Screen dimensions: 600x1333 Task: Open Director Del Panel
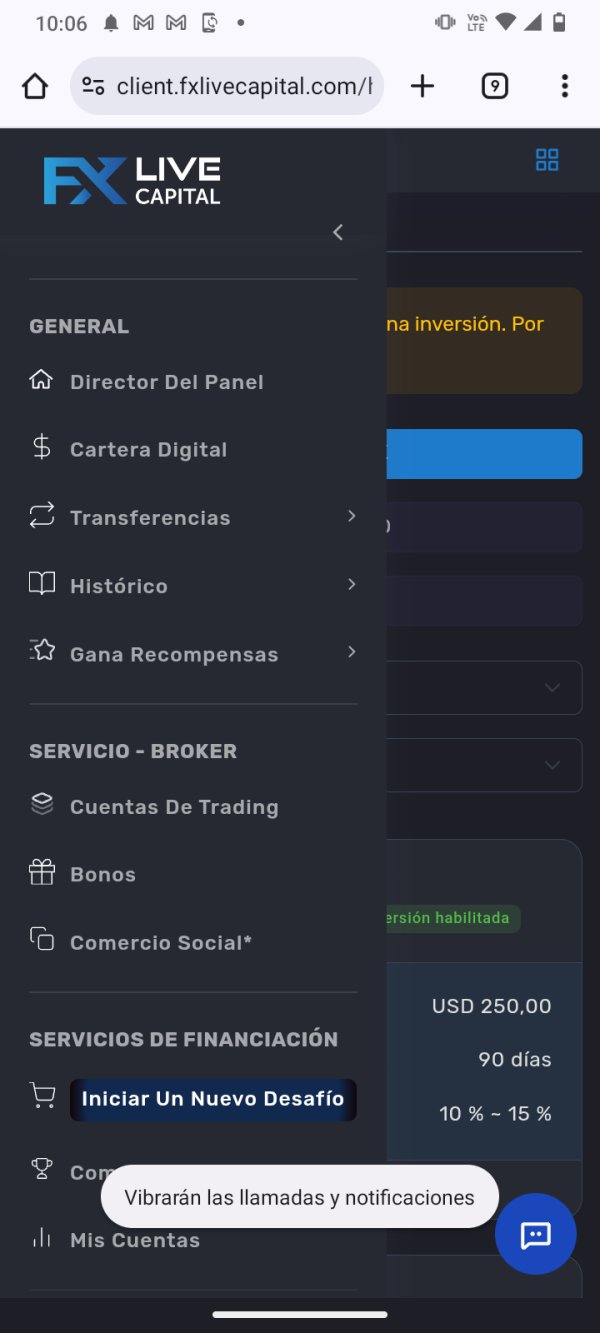[193, 382]
